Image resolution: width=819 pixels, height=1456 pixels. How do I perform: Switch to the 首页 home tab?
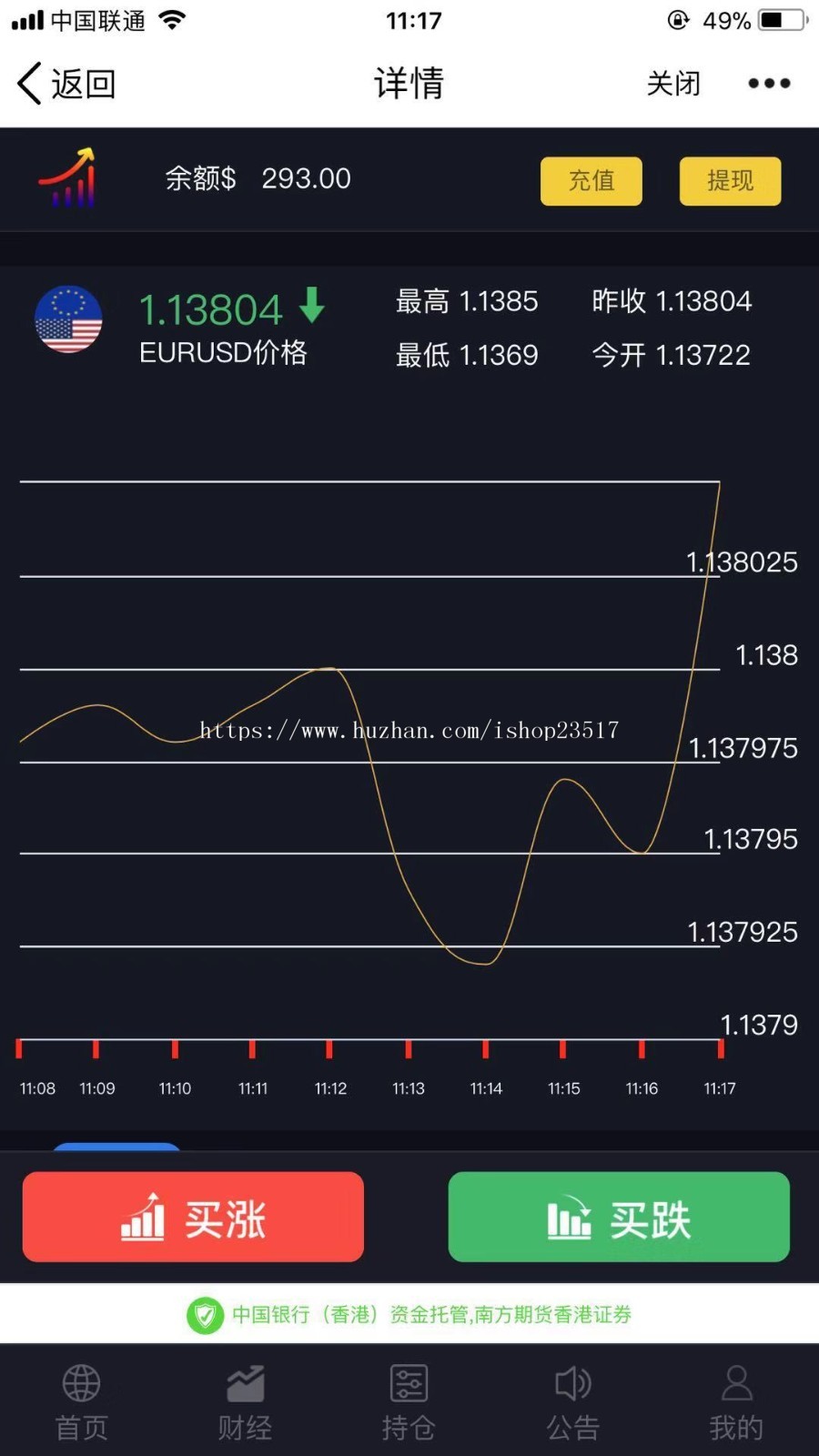tap(82, 1402)
